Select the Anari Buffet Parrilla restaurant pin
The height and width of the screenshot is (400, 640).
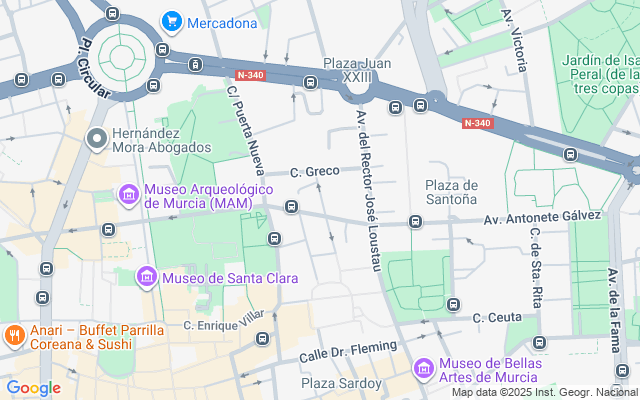coord(15,336)
